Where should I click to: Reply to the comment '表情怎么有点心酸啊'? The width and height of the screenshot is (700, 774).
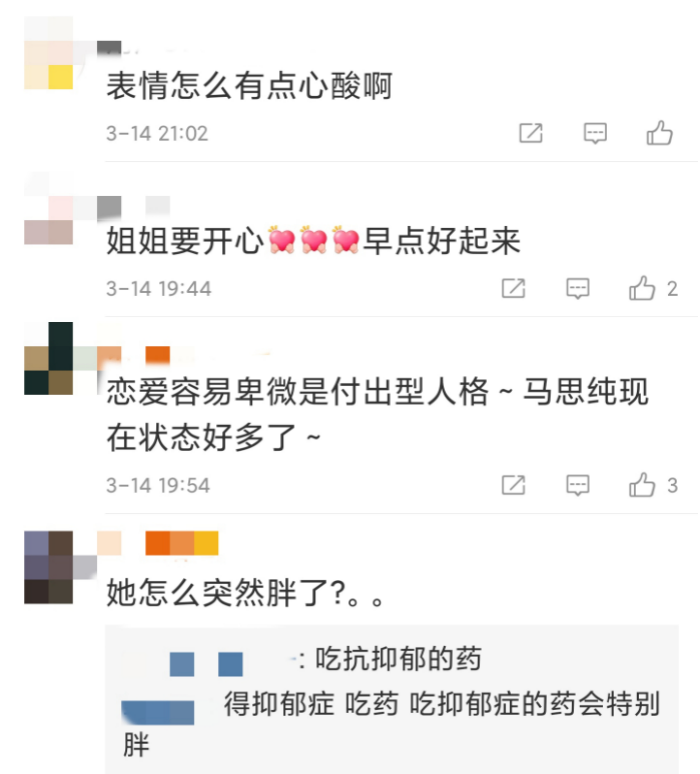pos(595,133)
